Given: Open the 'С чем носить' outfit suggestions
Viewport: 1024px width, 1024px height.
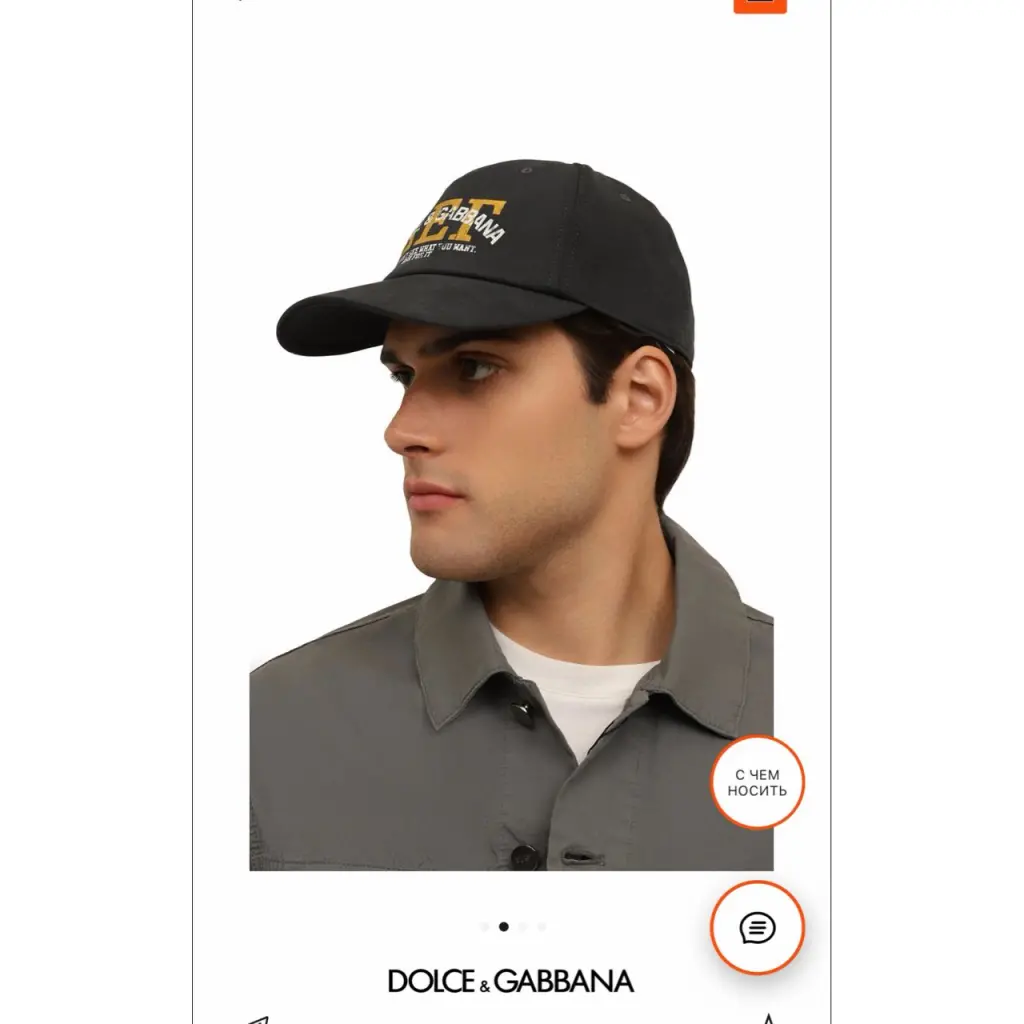Looking at the screenshot, I should pos(757,782).
